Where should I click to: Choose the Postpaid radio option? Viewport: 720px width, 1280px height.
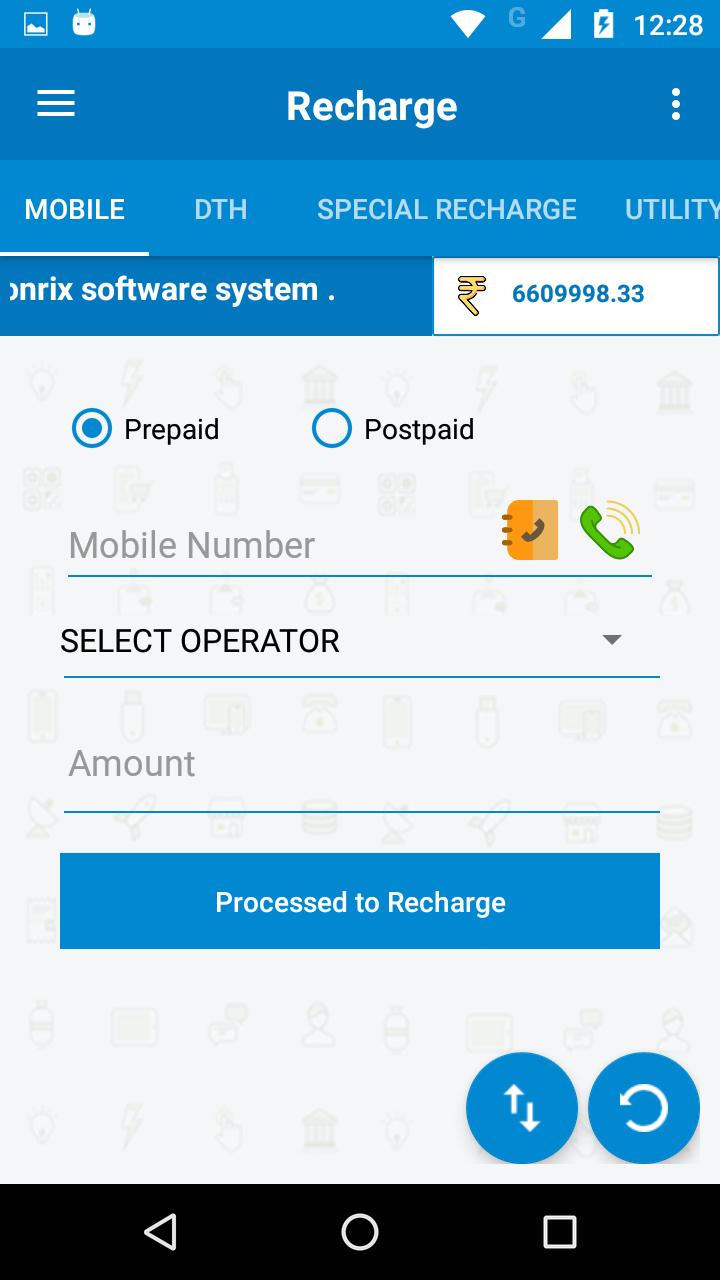point(393,429)
